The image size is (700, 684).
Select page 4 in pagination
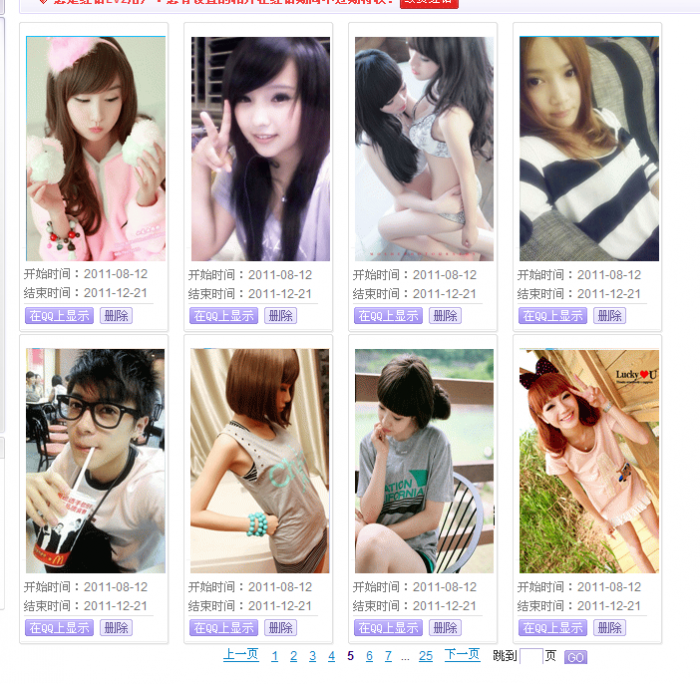(331, 656)
